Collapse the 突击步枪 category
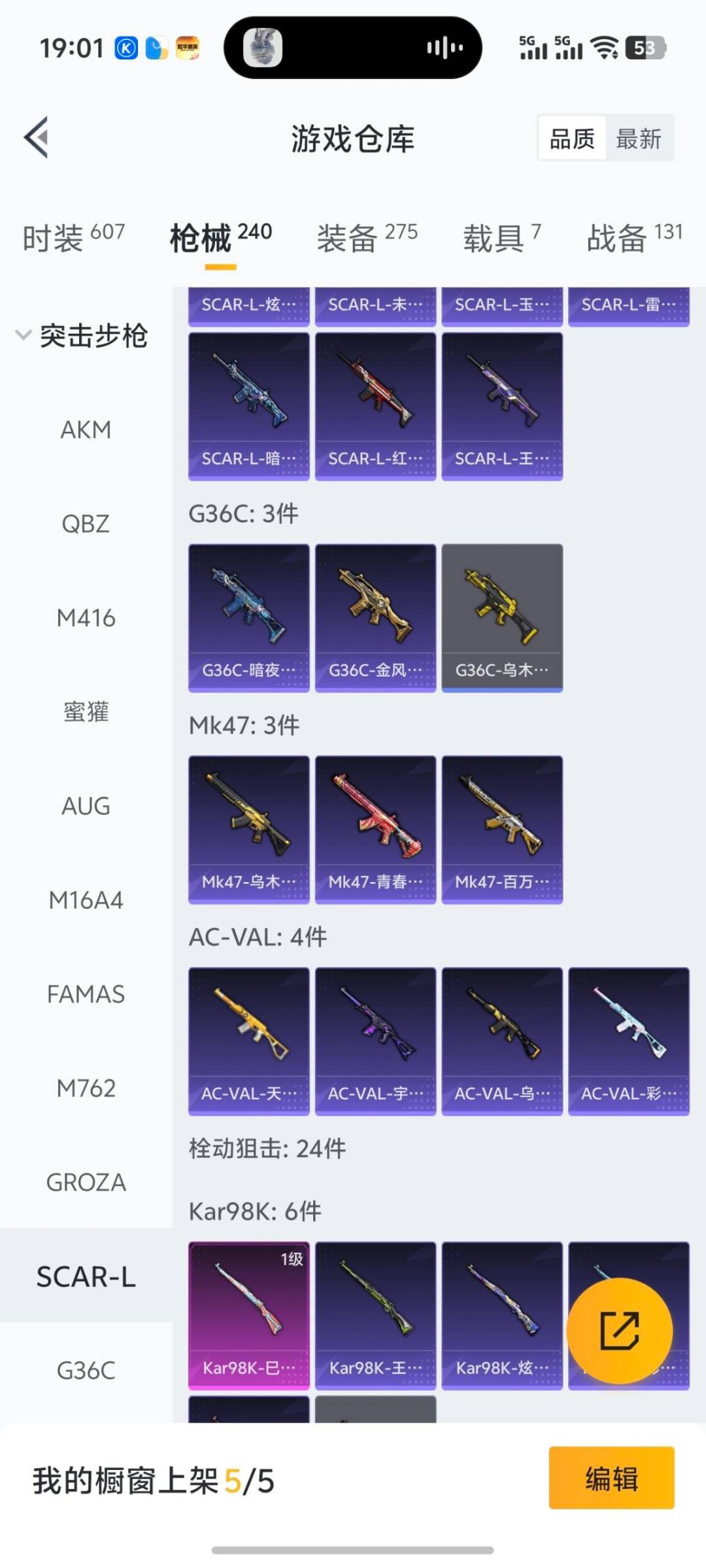The image size is (706, 1568). point(24,336)
